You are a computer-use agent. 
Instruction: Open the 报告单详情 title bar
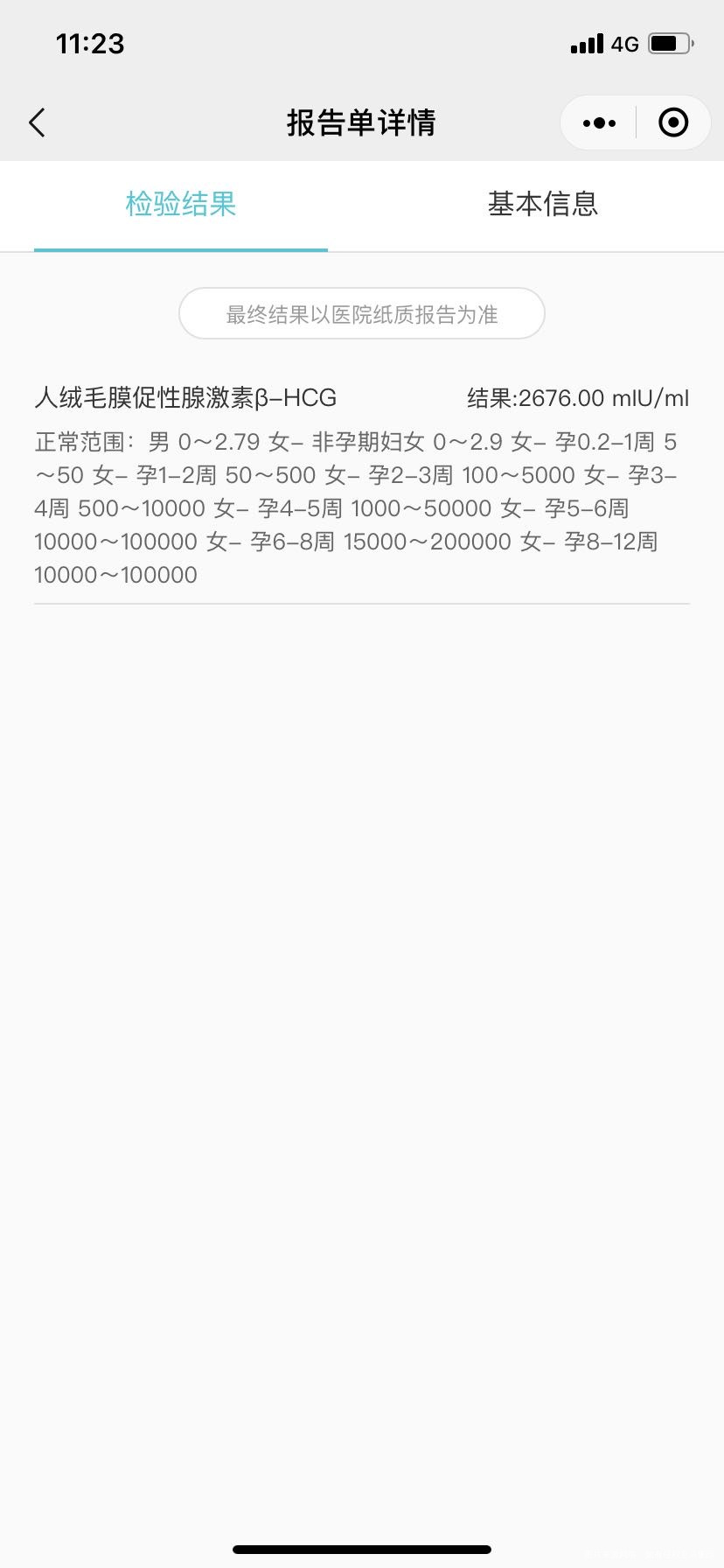(x=361, y=122)
